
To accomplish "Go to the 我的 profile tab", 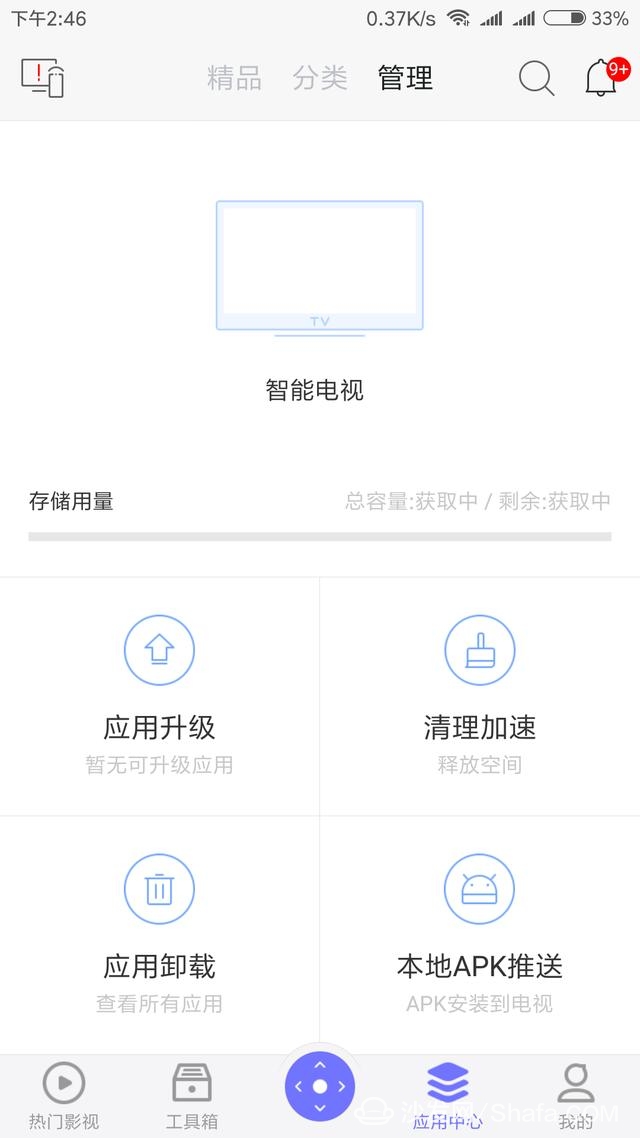I will (x=576, y=1094).
